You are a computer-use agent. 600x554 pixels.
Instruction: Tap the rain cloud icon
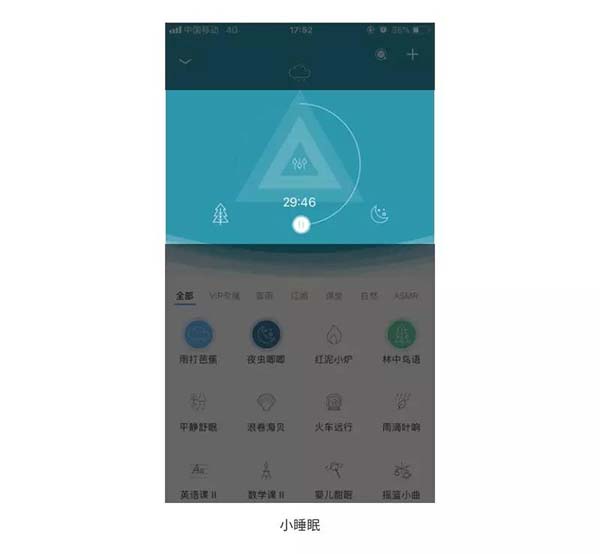(299, 71)
